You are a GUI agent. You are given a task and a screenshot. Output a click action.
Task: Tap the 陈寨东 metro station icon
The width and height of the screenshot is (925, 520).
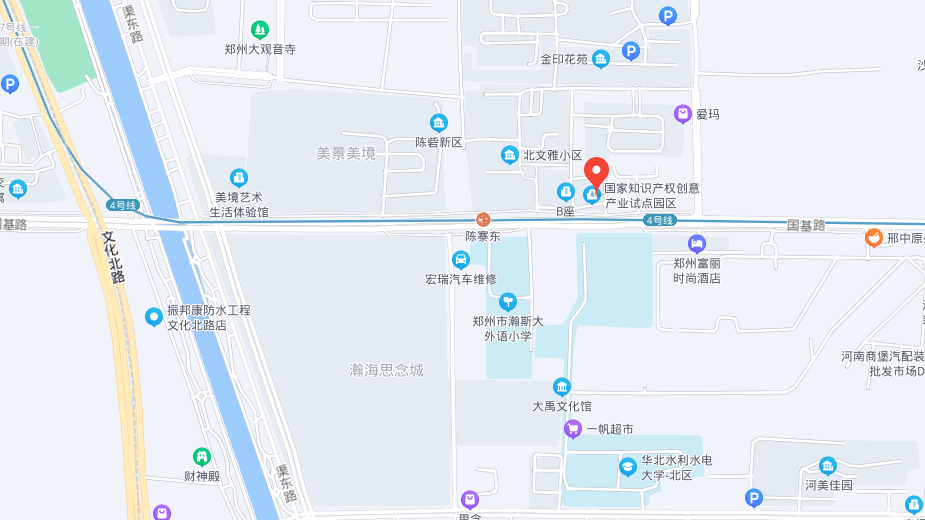pos(483,219)
